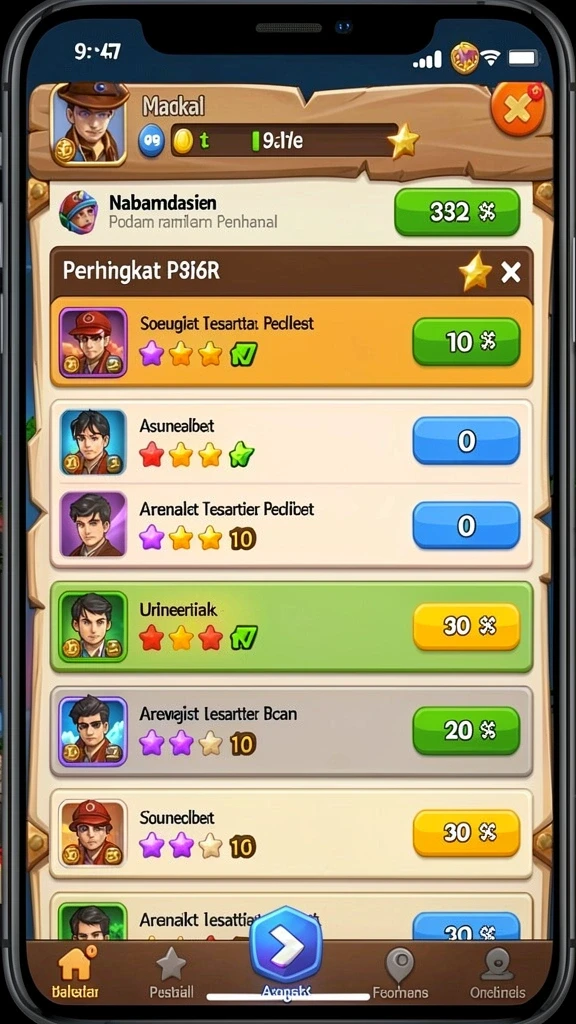Close the screen with the orange X button
The height and width of the screenshot is (1024, 576).
(517, 108)
